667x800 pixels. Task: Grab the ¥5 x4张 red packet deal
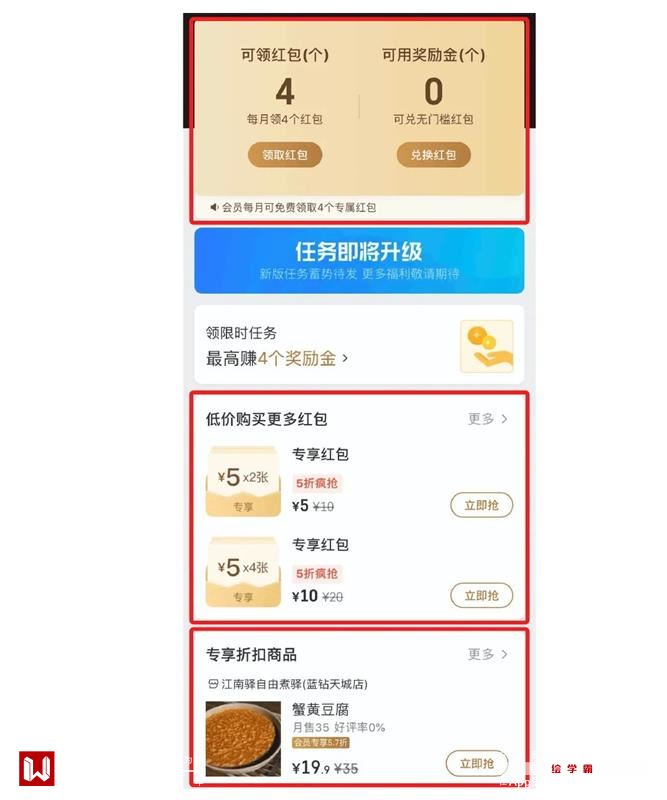click(481, 596)
